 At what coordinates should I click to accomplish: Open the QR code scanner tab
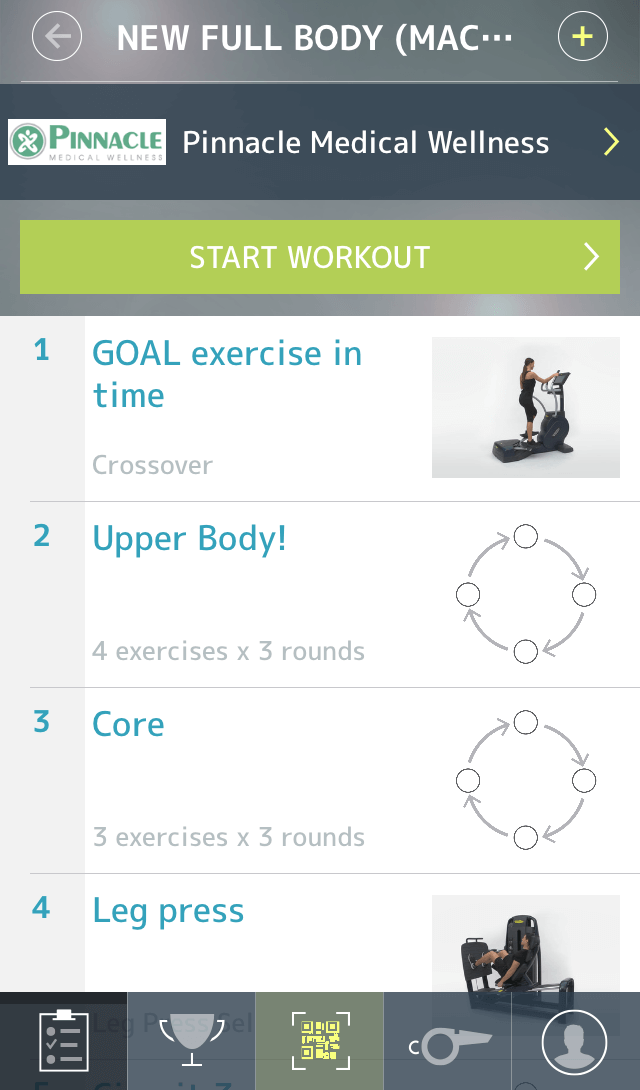tap(320, 1041)
